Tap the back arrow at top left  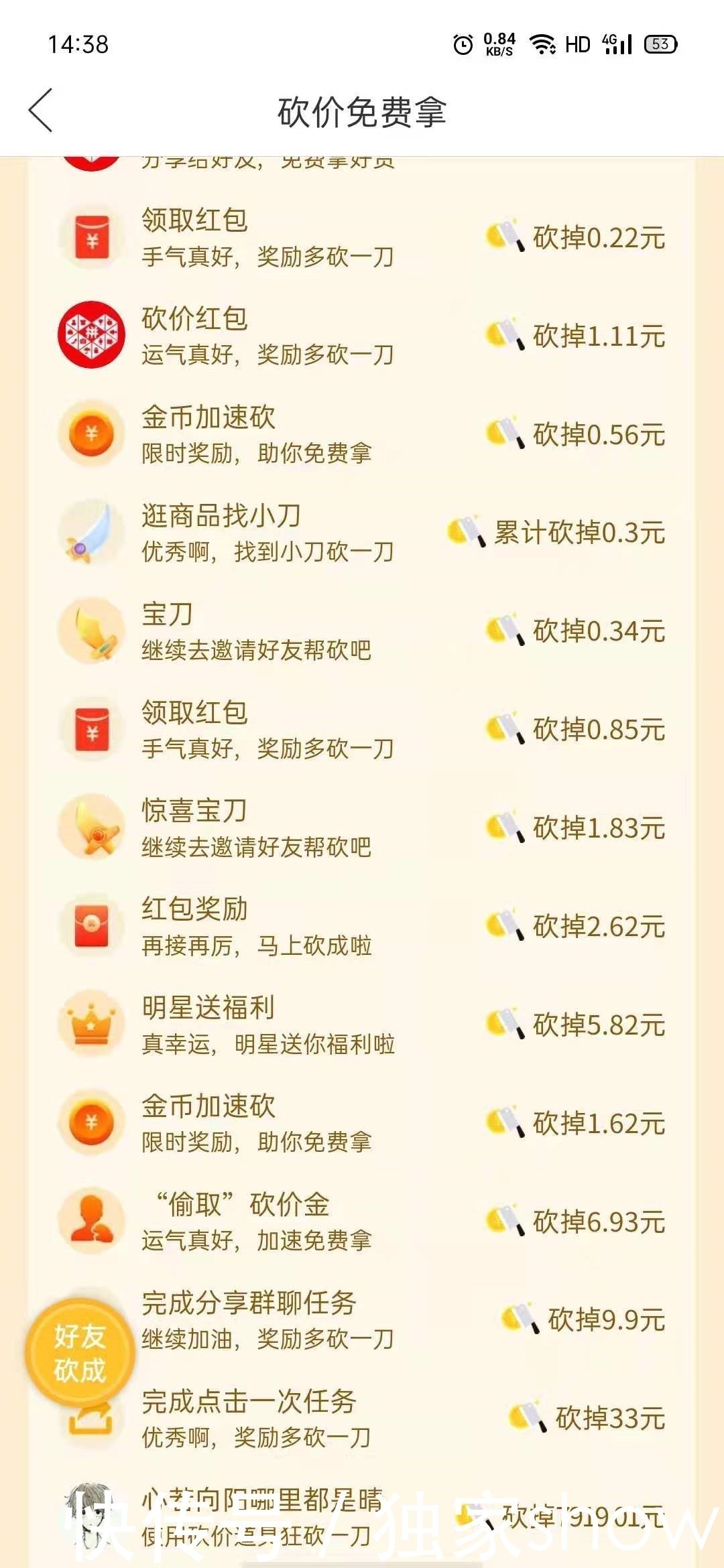40,111
